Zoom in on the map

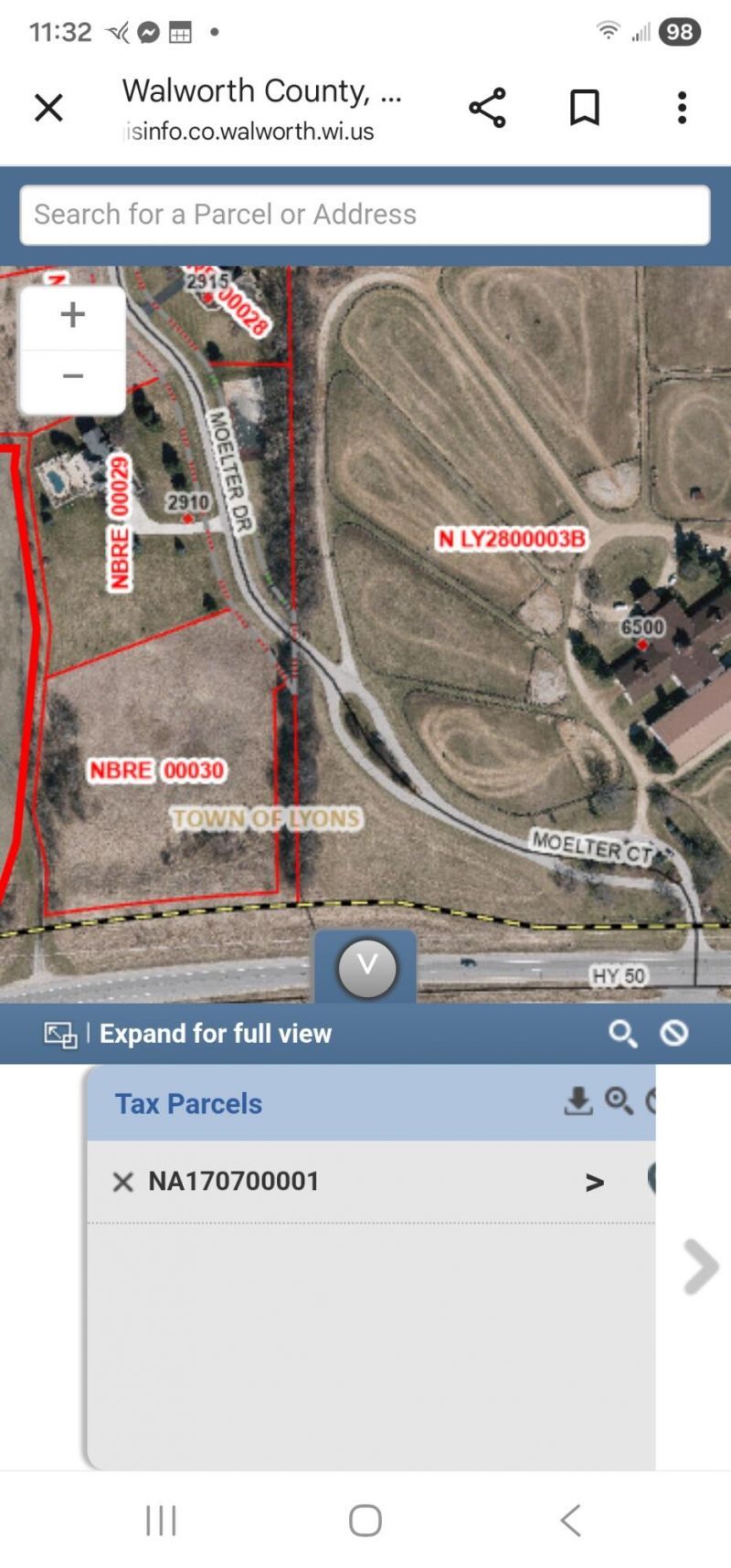click(x=73, y=316)
